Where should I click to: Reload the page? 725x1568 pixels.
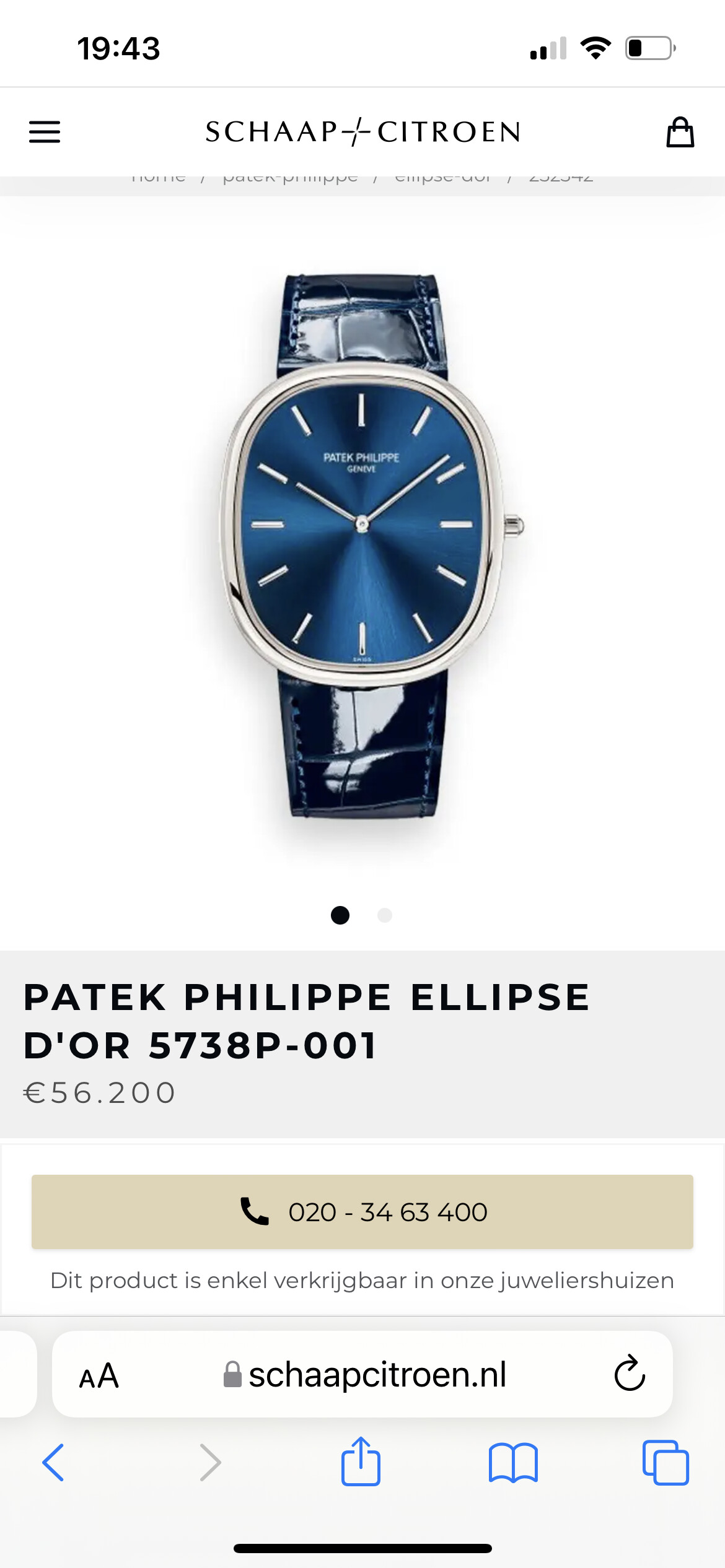(630, 1374)
